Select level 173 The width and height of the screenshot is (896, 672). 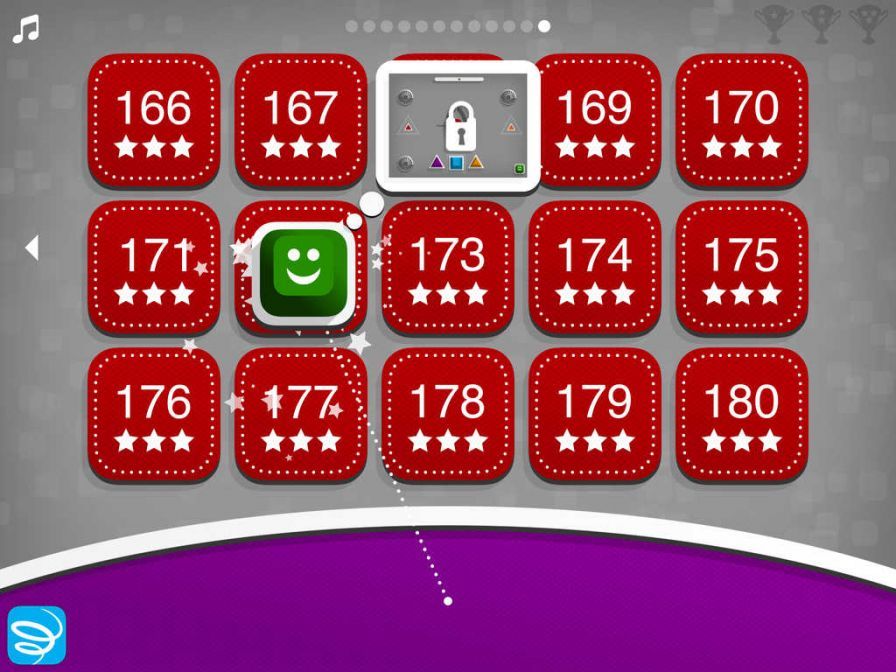pyautogui.click(x=448, y=268)
